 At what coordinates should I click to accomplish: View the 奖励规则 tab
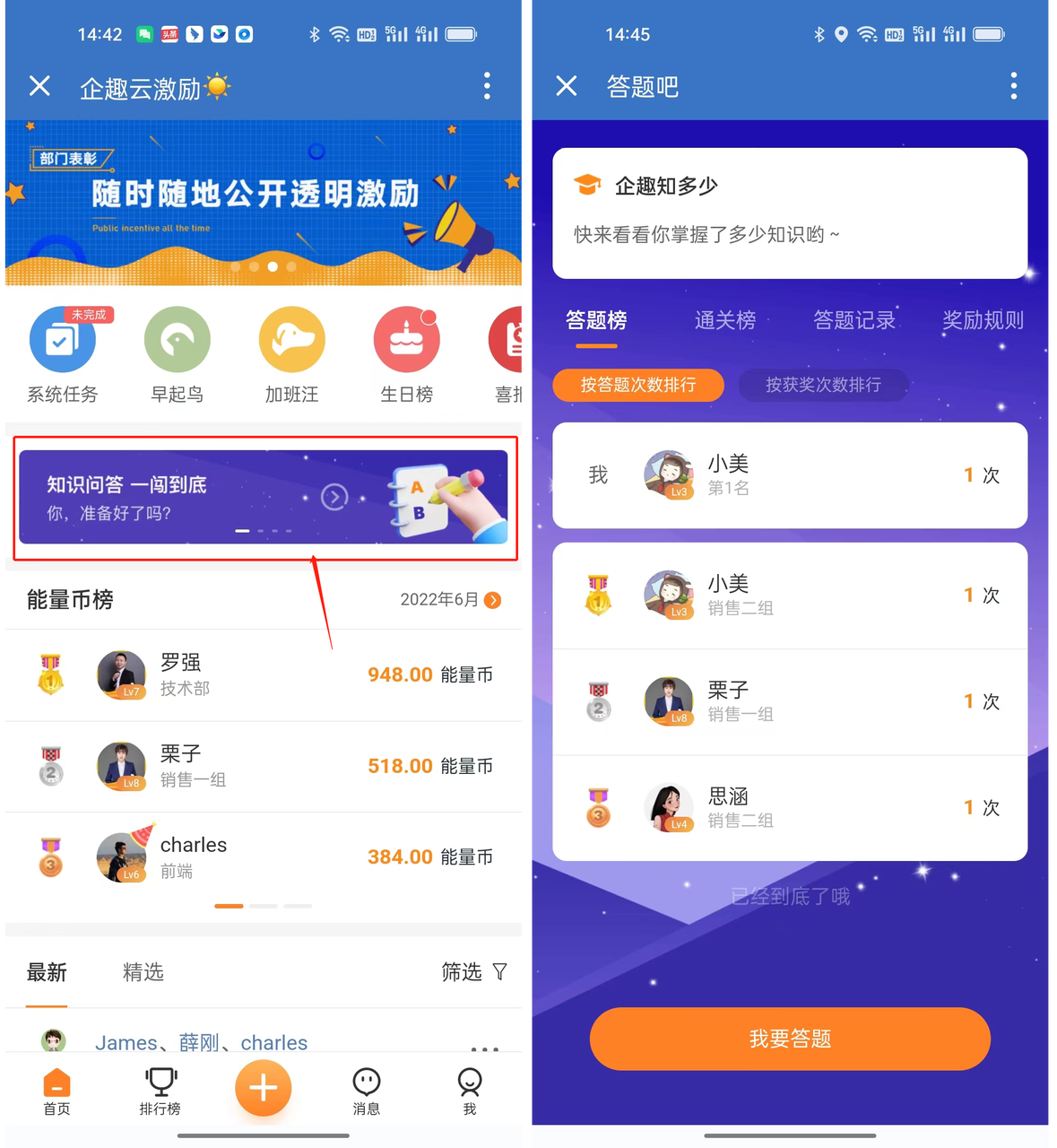(983, 320)
